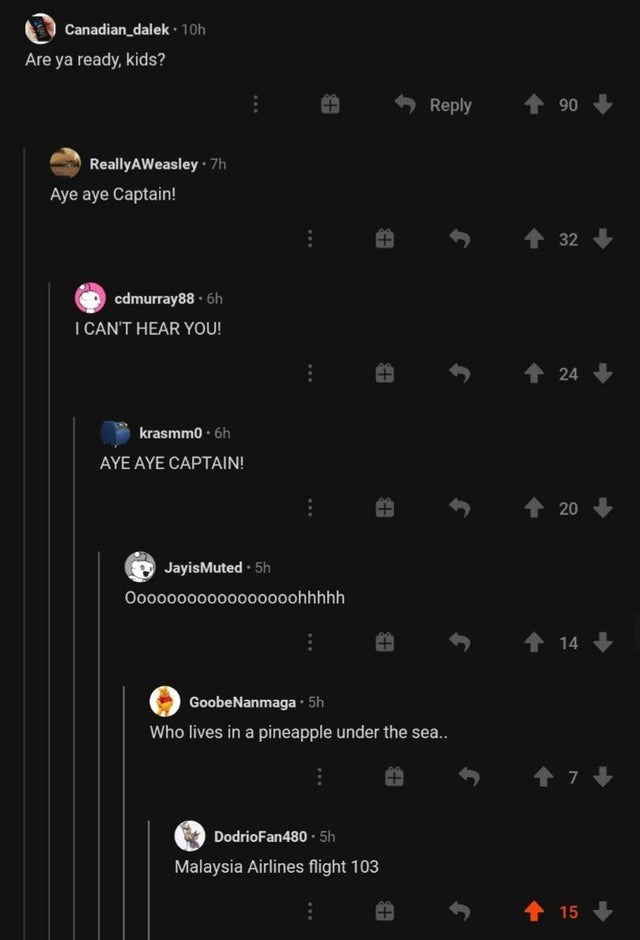
Task: Remove upvote on DodrioFan480's comment
Action: (x=534, y=911)
